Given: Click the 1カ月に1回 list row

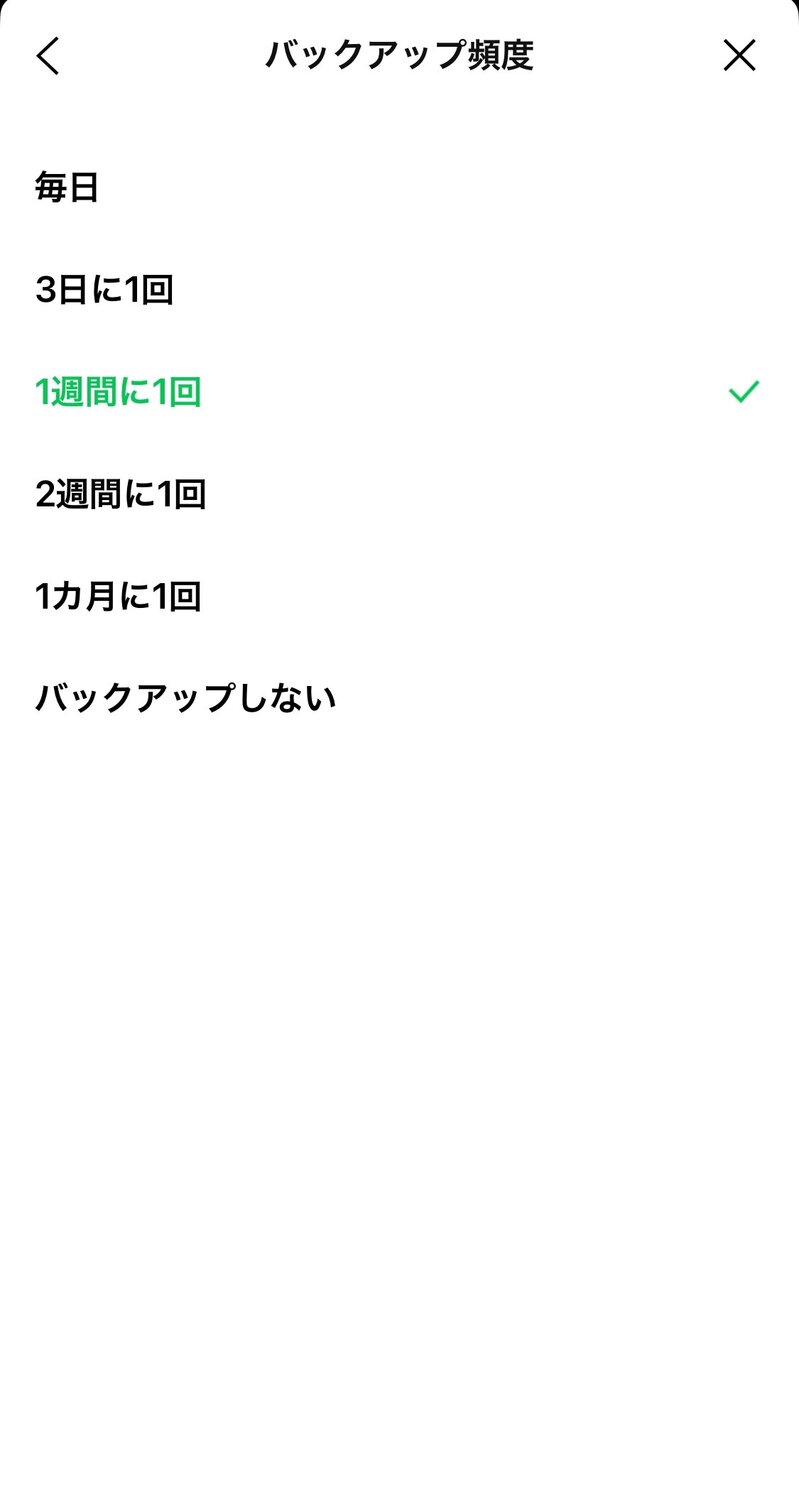Looking at the screenshot, I should tap(116, 595).
